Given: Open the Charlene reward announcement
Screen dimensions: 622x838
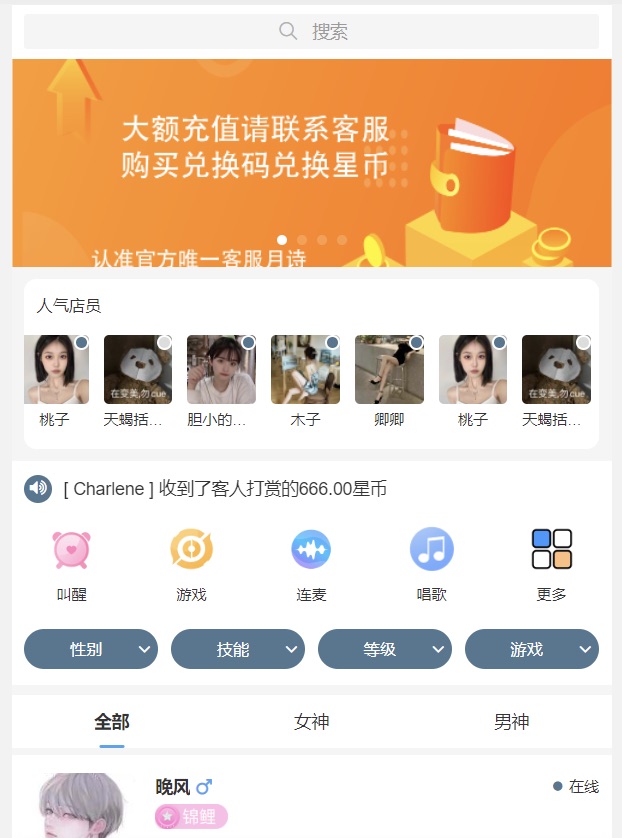Looking at the screenshot, I should coord(225,489).
